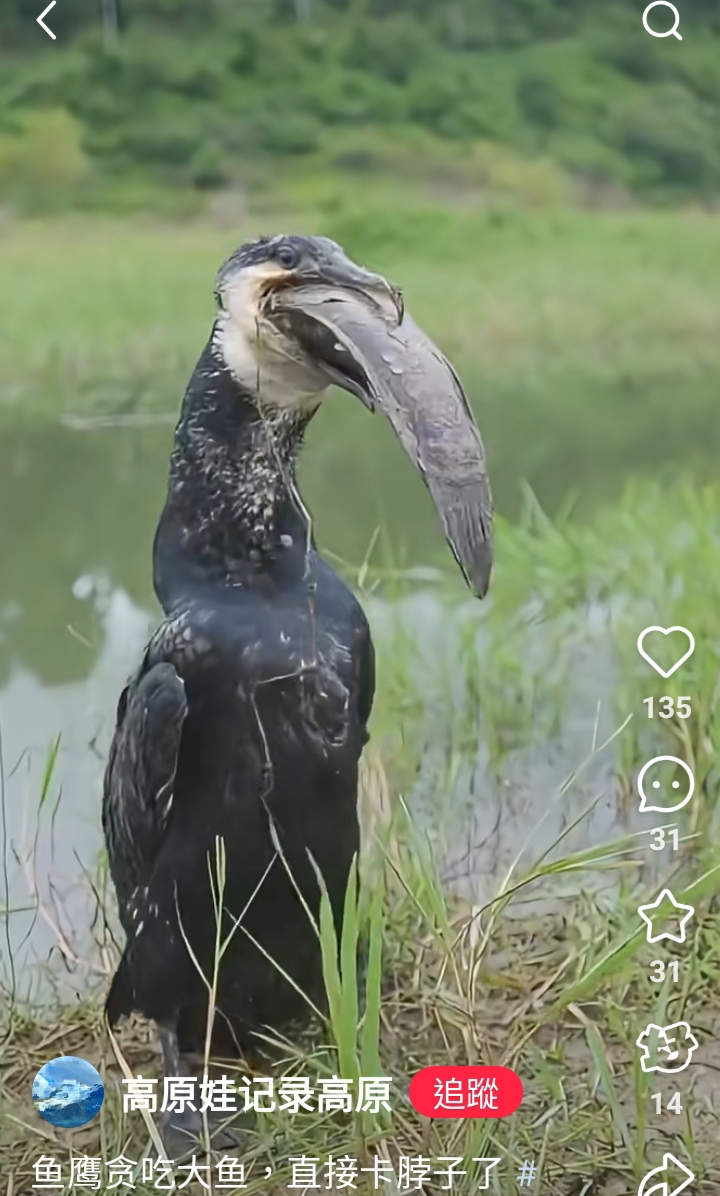Open the comments bubble icon
This screenshot has width=720, height=1196.
coord(666,784)
